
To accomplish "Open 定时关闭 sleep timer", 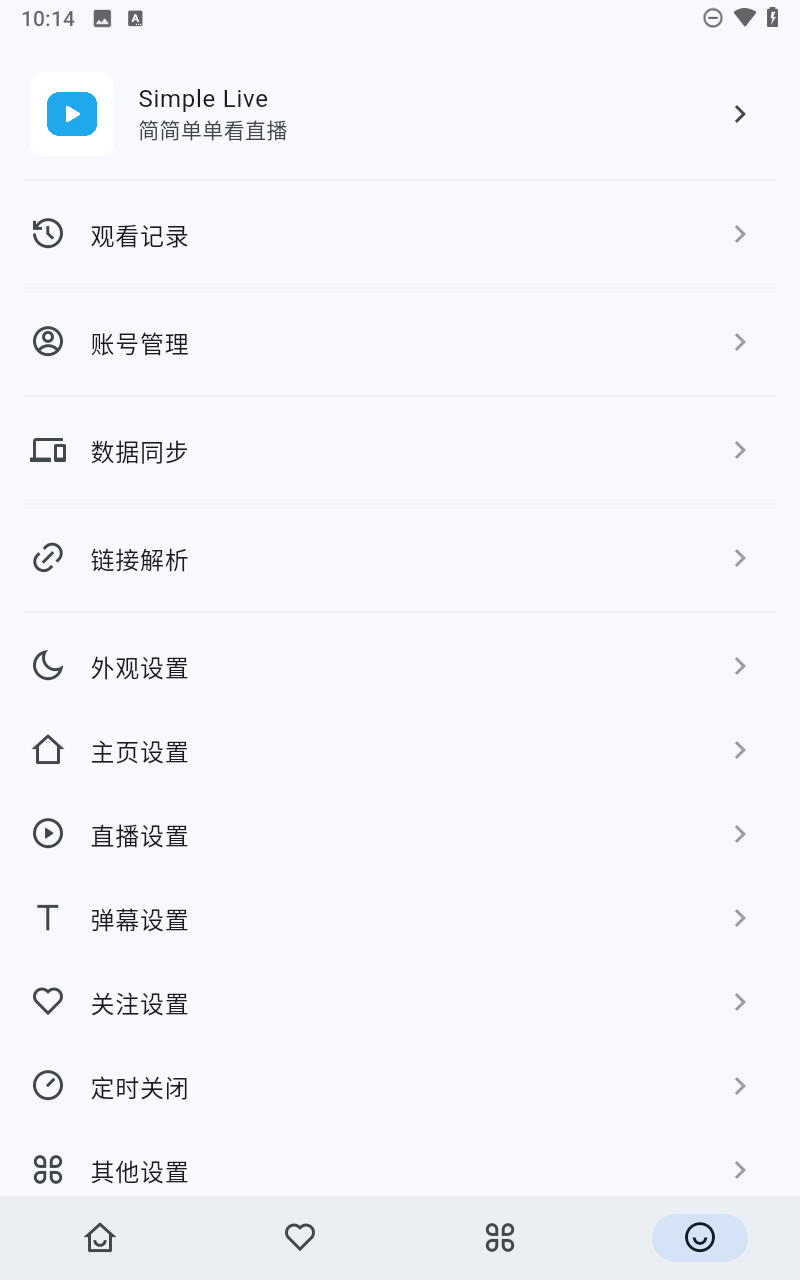I will 400,1086.
